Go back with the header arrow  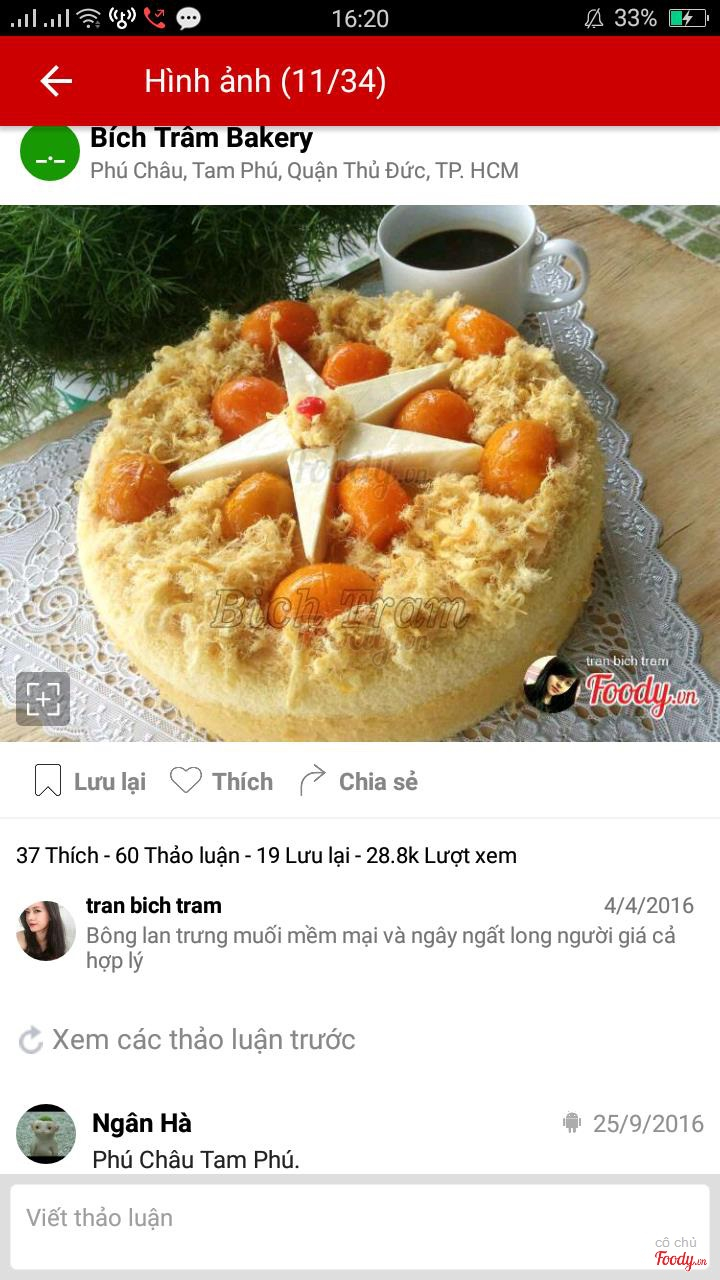[x=56, y=81]
